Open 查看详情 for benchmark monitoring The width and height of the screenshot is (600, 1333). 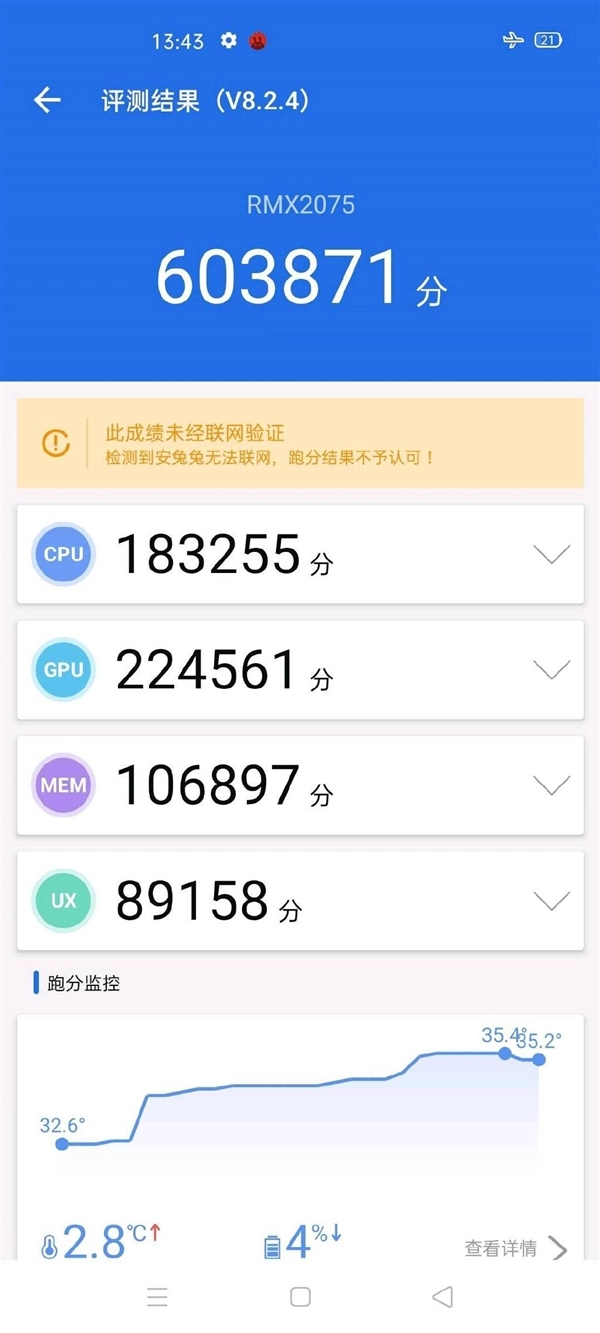tap(514, 1248)
